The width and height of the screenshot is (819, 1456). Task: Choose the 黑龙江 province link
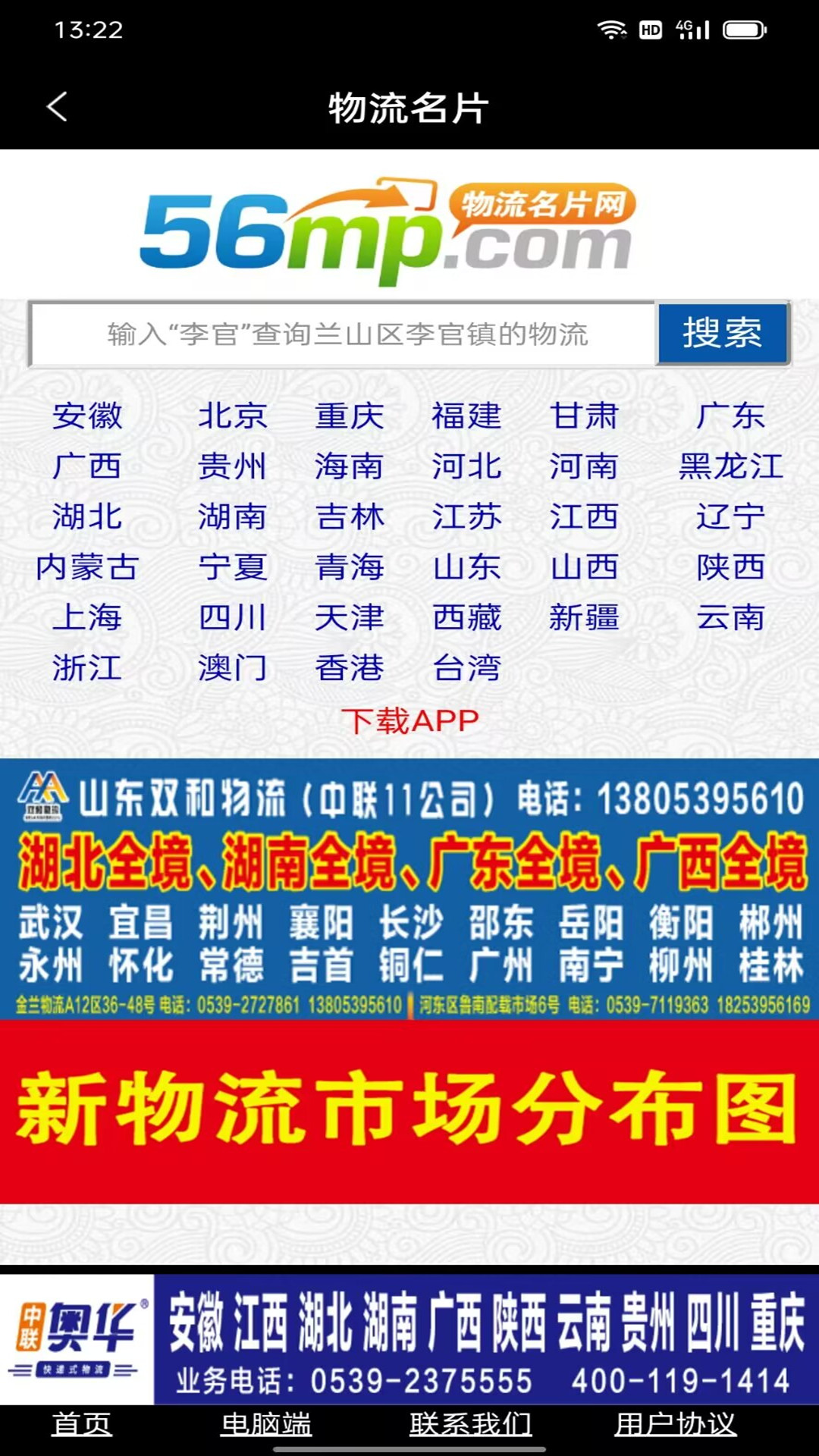[730, 466]
